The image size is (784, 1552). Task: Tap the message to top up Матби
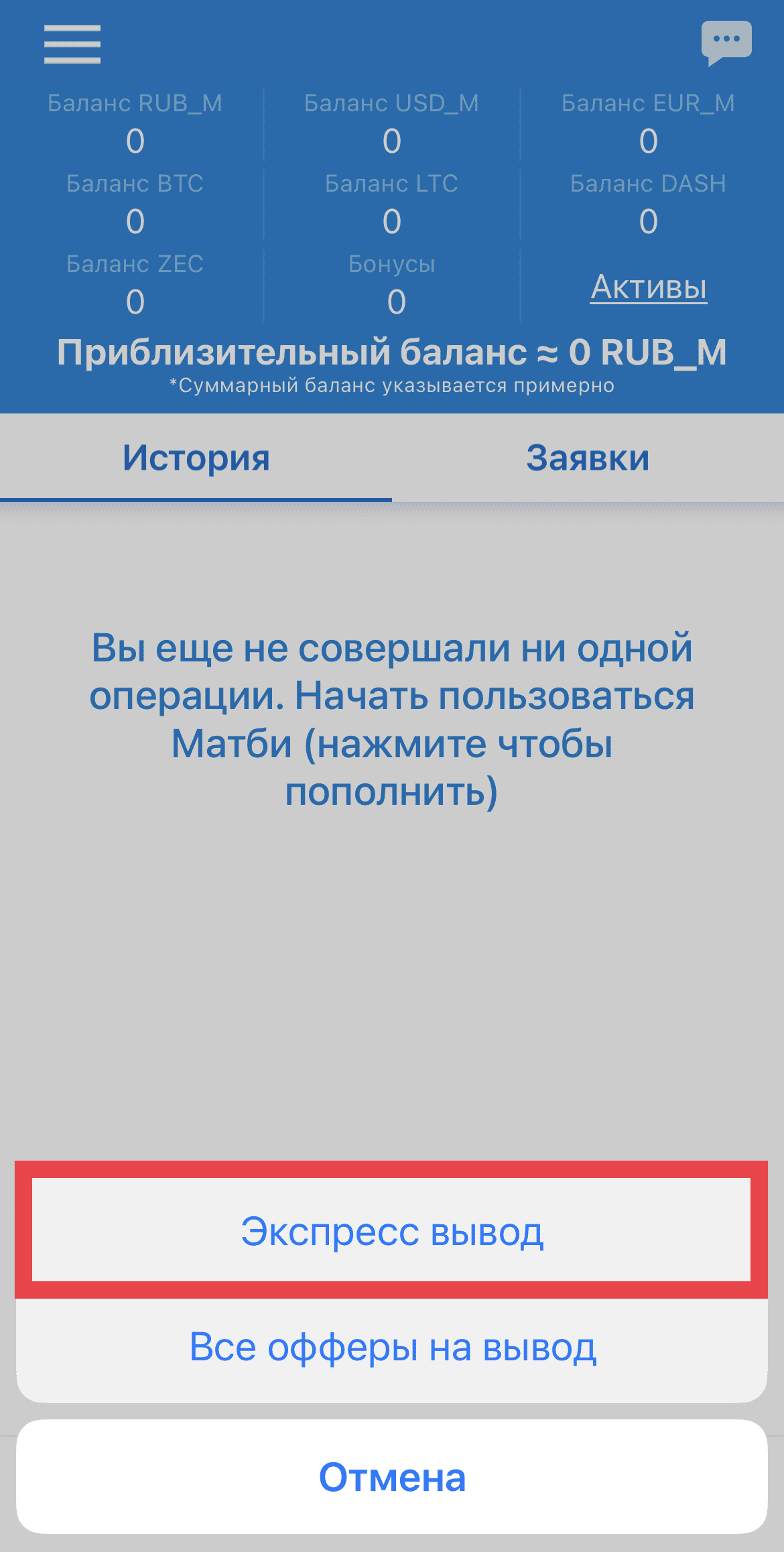(391, 720)
